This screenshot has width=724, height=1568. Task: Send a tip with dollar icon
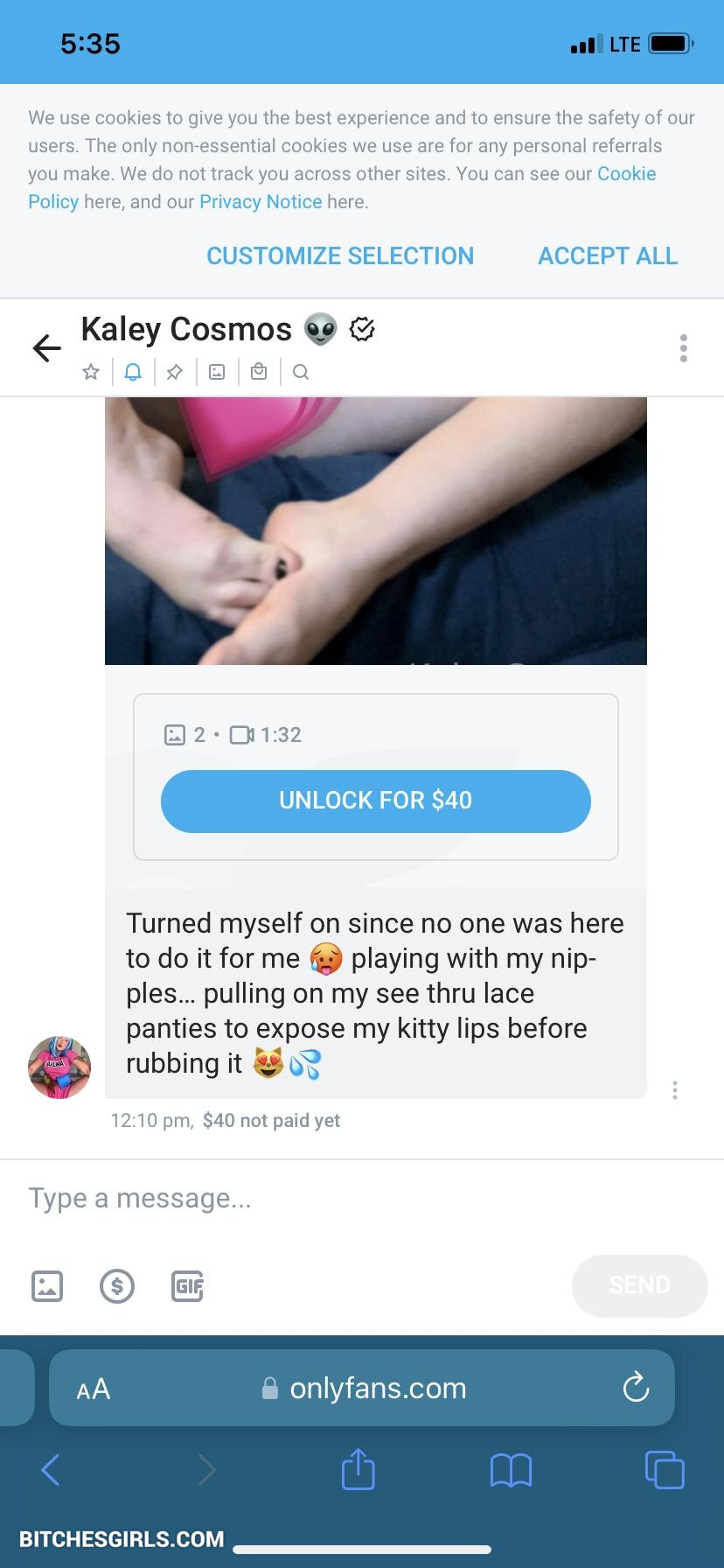pos(117,1285)
